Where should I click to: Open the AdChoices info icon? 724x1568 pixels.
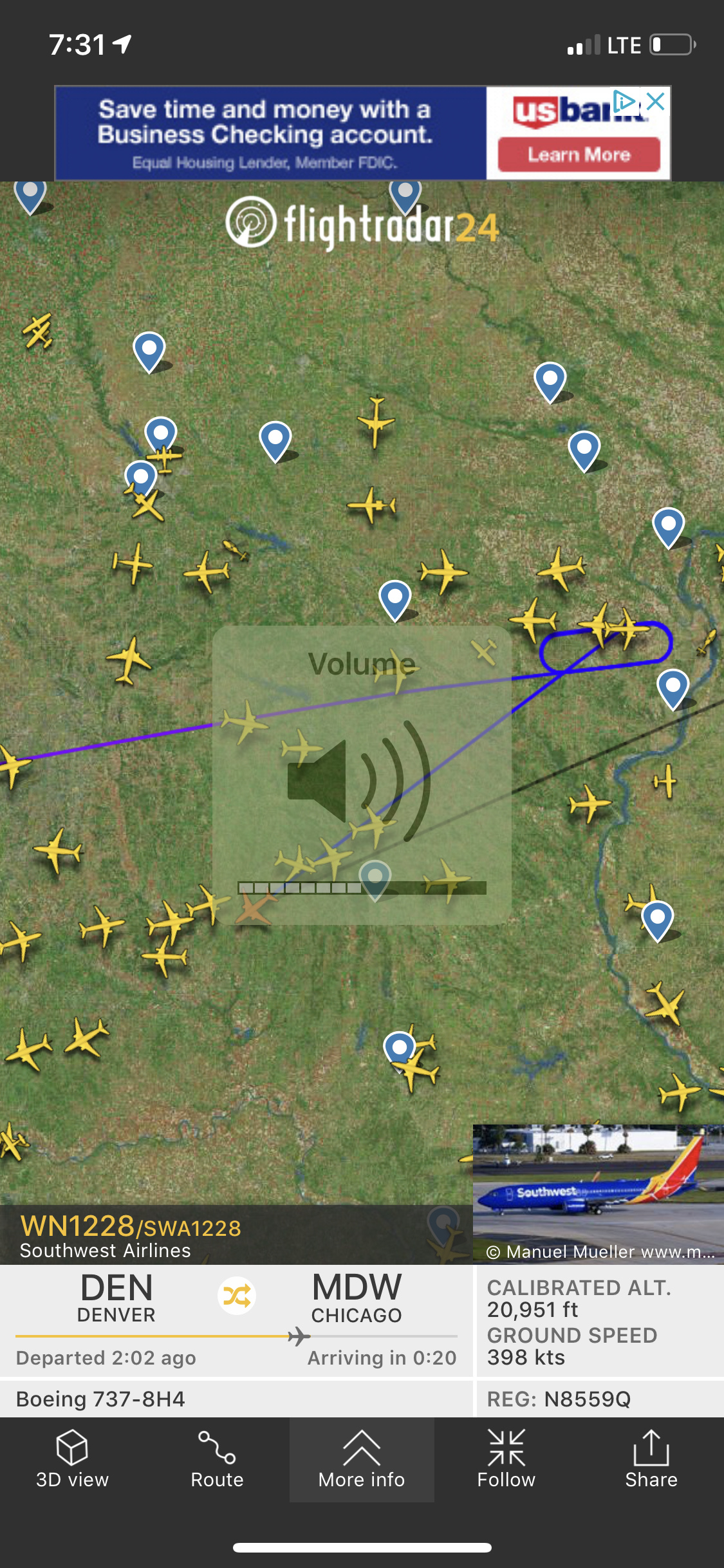(x=624, y=102)
